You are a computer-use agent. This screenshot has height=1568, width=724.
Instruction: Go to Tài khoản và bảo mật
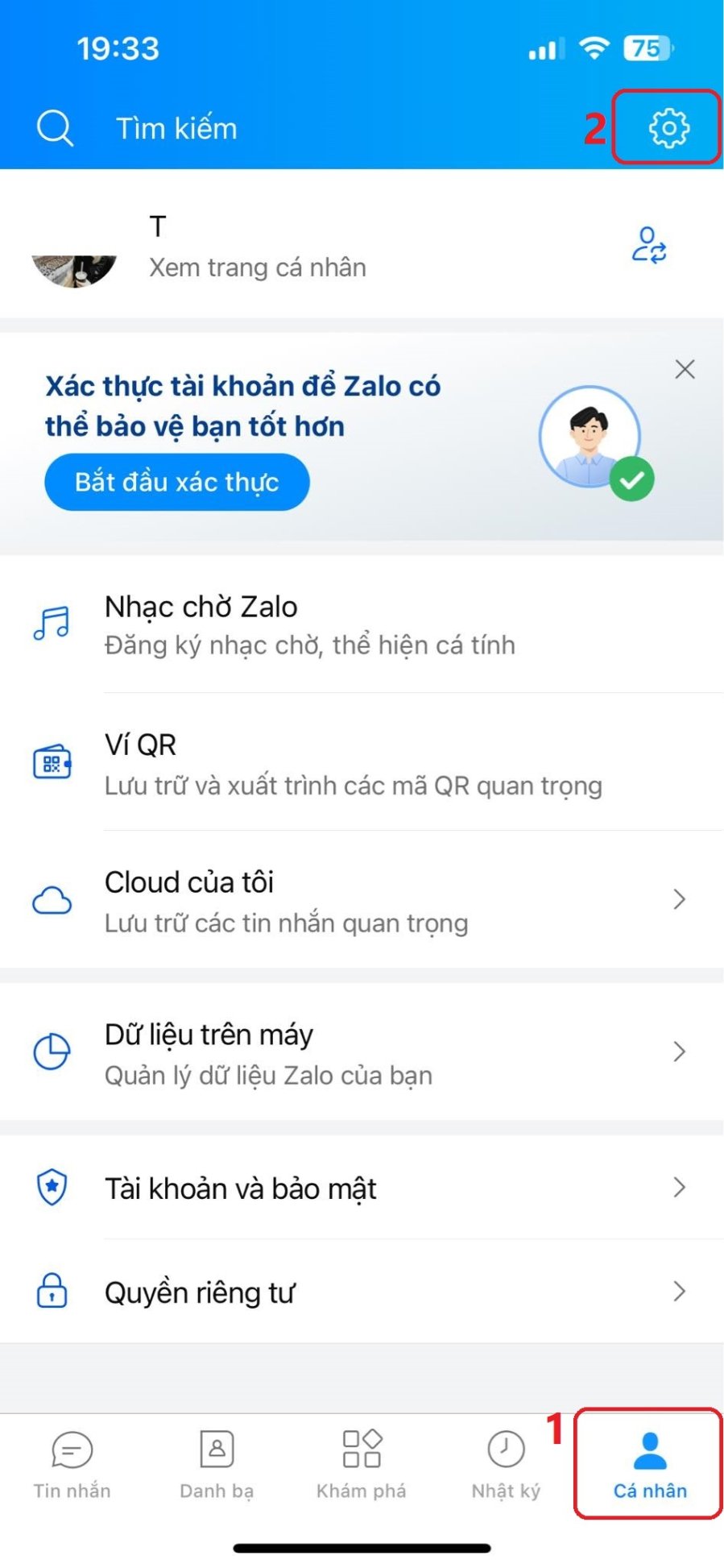point(362,1188)
